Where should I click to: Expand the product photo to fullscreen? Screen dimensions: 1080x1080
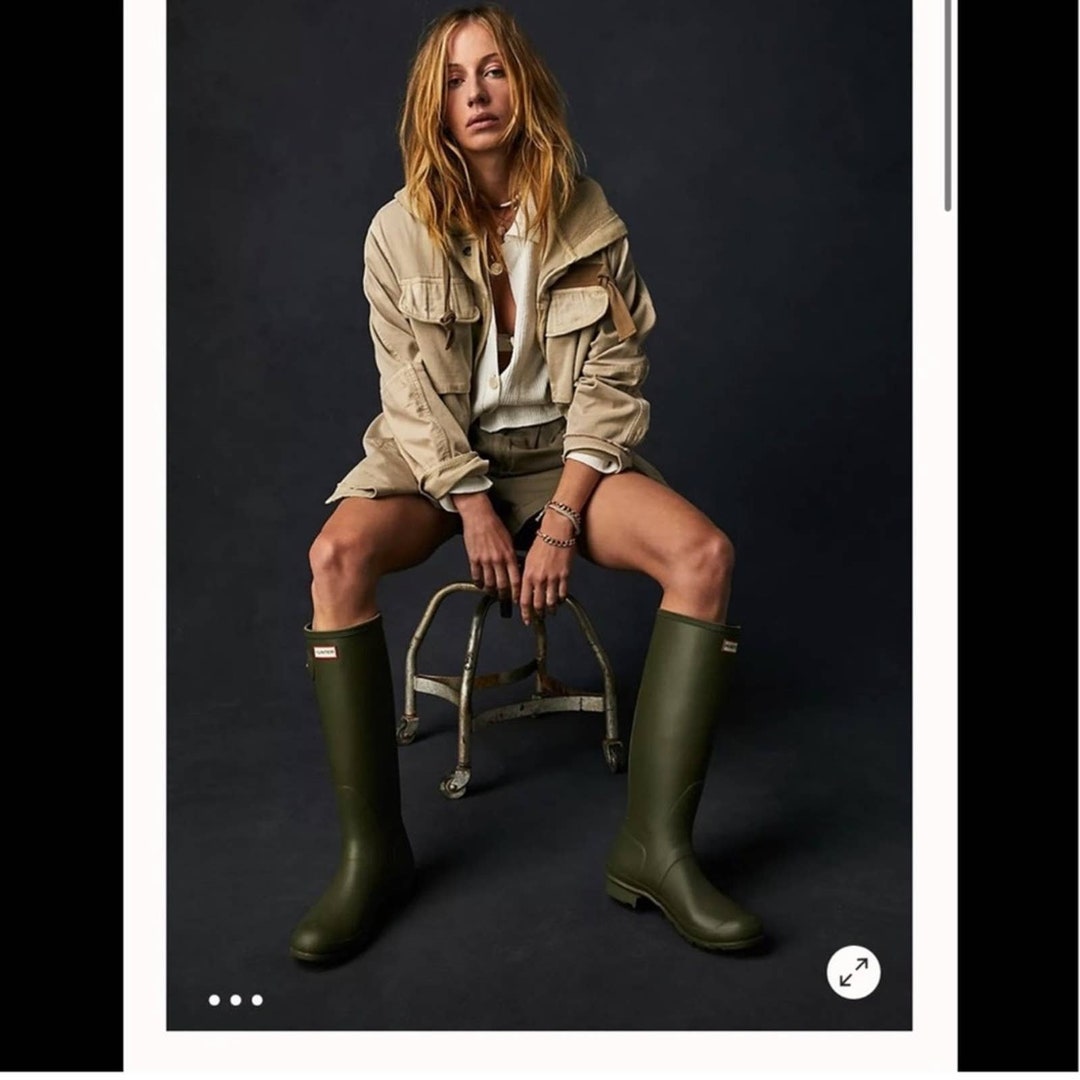(x=853, y=971)
